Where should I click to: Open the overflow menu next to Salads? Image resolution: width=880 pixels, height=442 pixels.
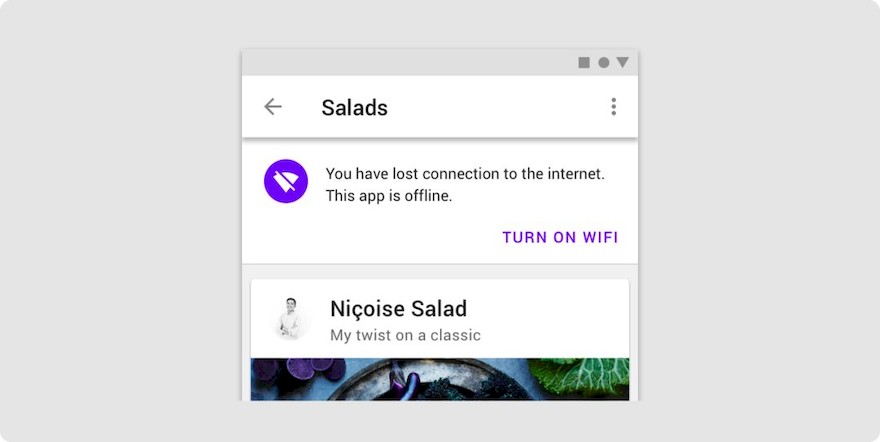pyautogui.click(x=613, y=107)
